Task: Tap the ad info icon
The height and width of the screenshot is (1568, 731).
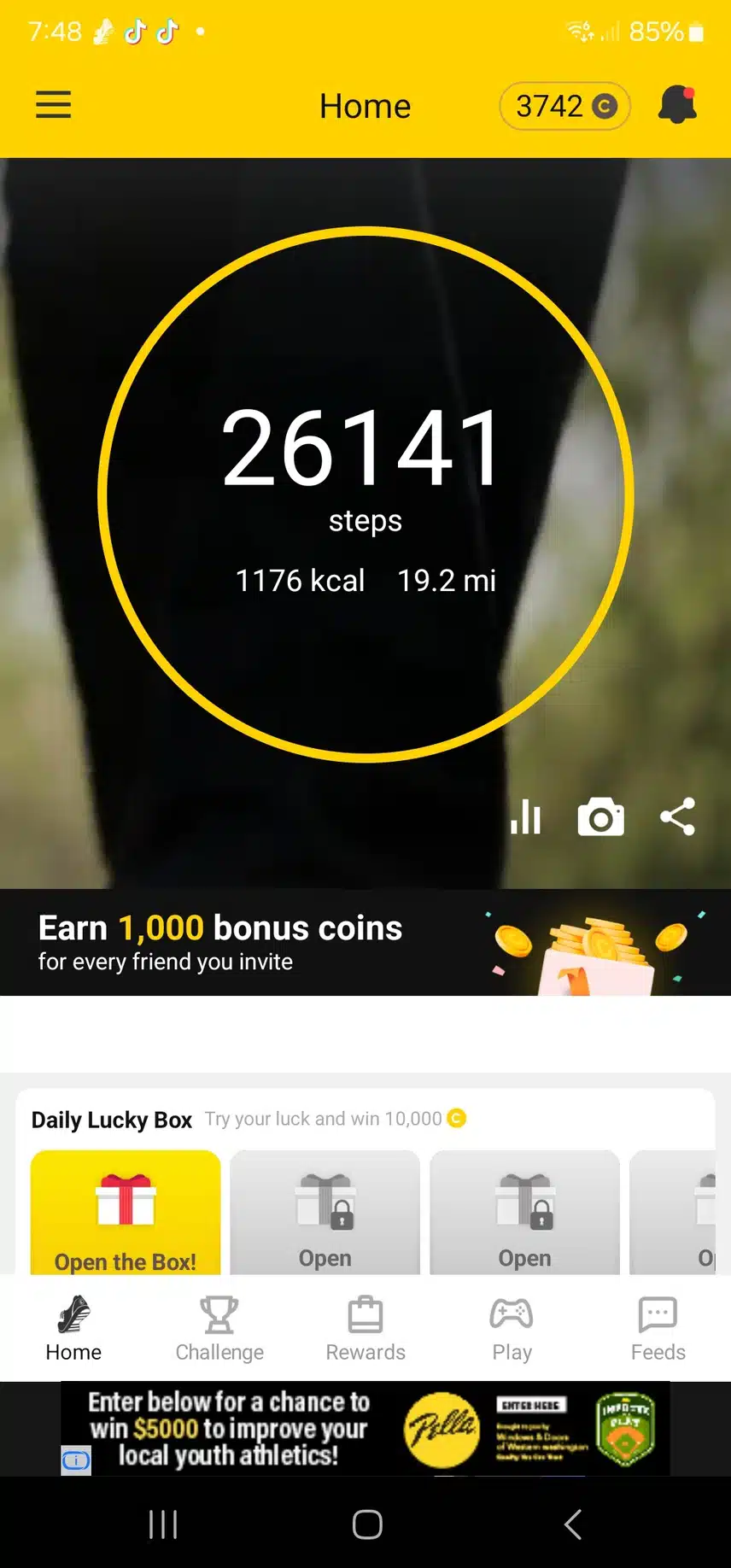Action: (76, 1460)
